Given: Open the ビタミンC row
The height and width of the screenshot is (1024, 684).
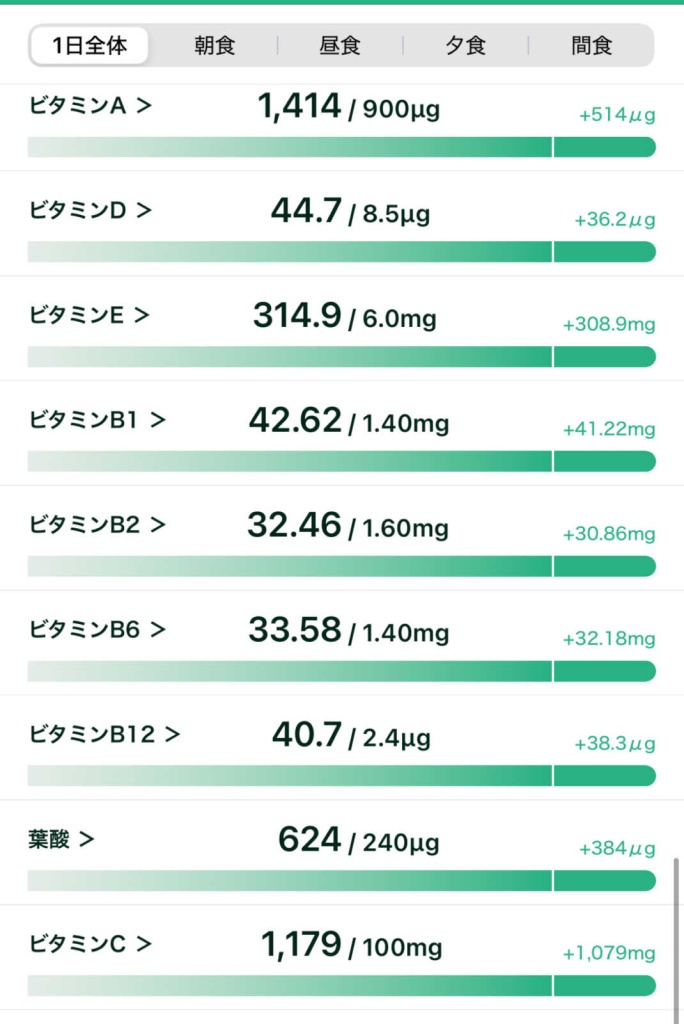Looking at the screenshot, I should coord(90,943).
